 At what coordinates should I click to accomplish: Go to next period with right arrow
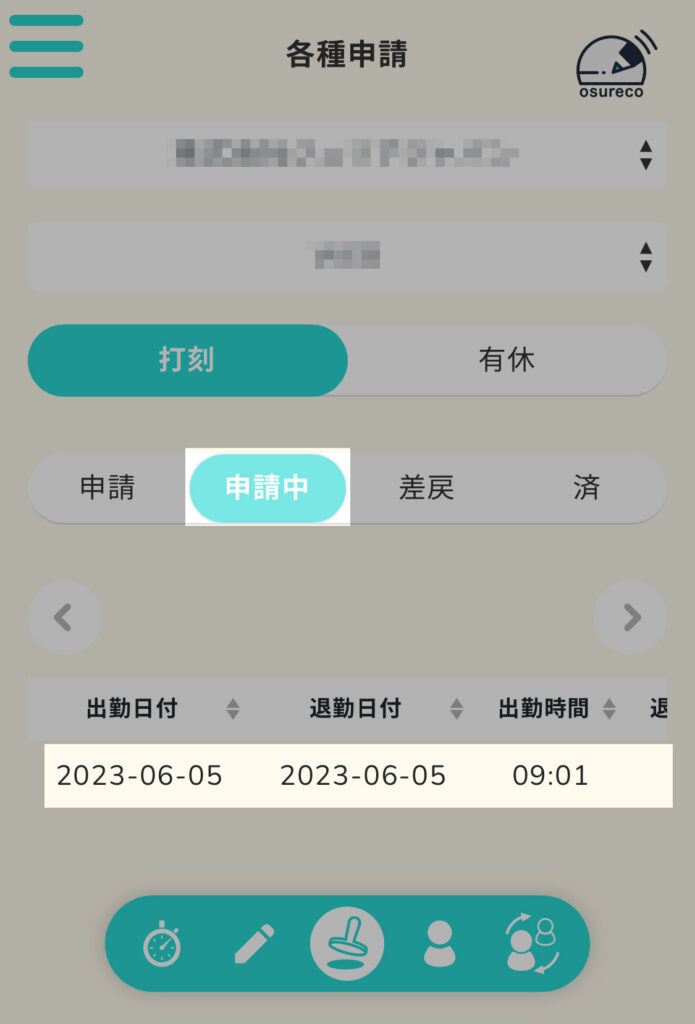pyautogui.click(x=630, y=618)
